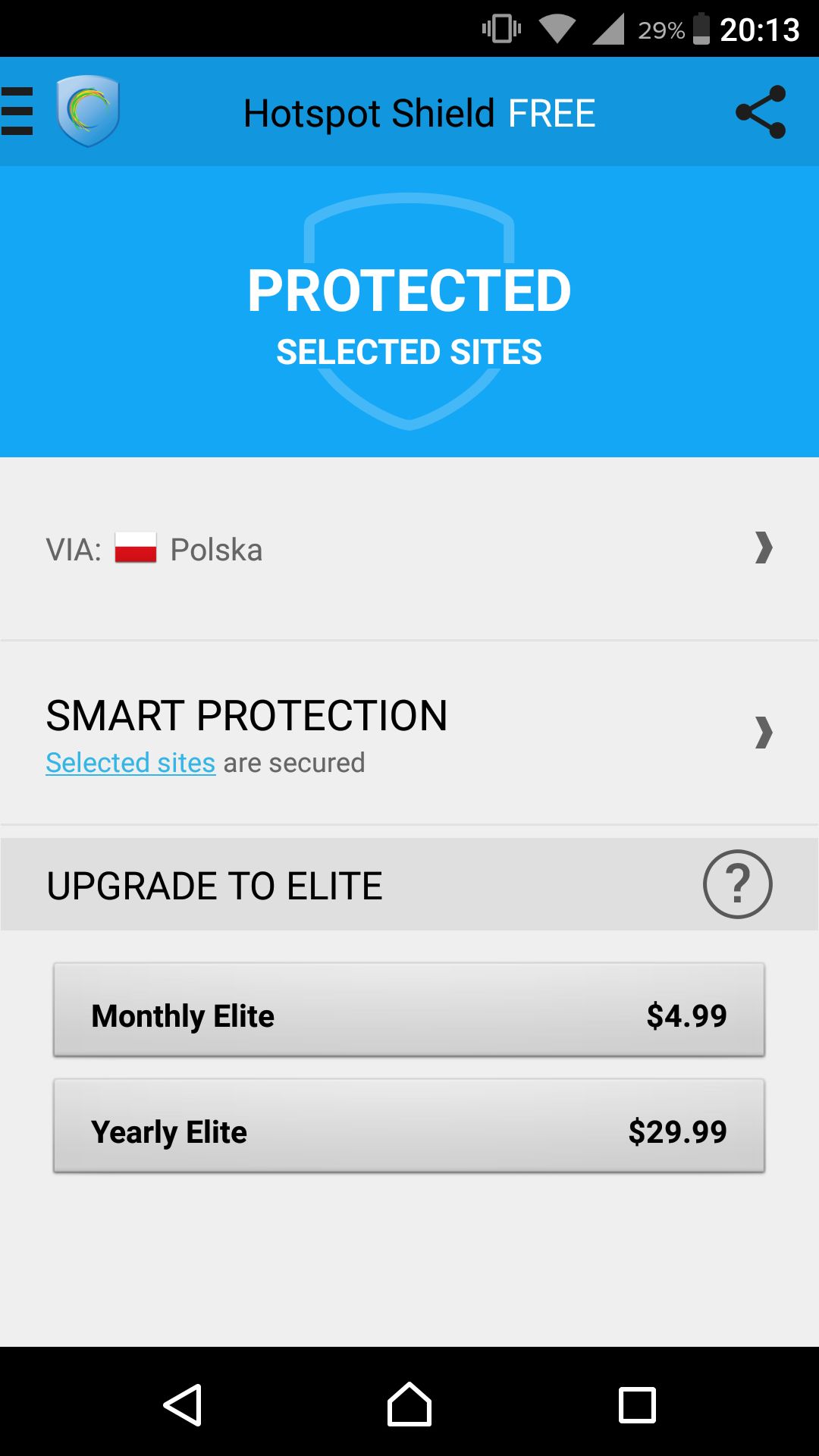Choose Yearly Elite for $29.99
The width and height of the screenshot is (819, 1456).
click(x=409, y=1126)
